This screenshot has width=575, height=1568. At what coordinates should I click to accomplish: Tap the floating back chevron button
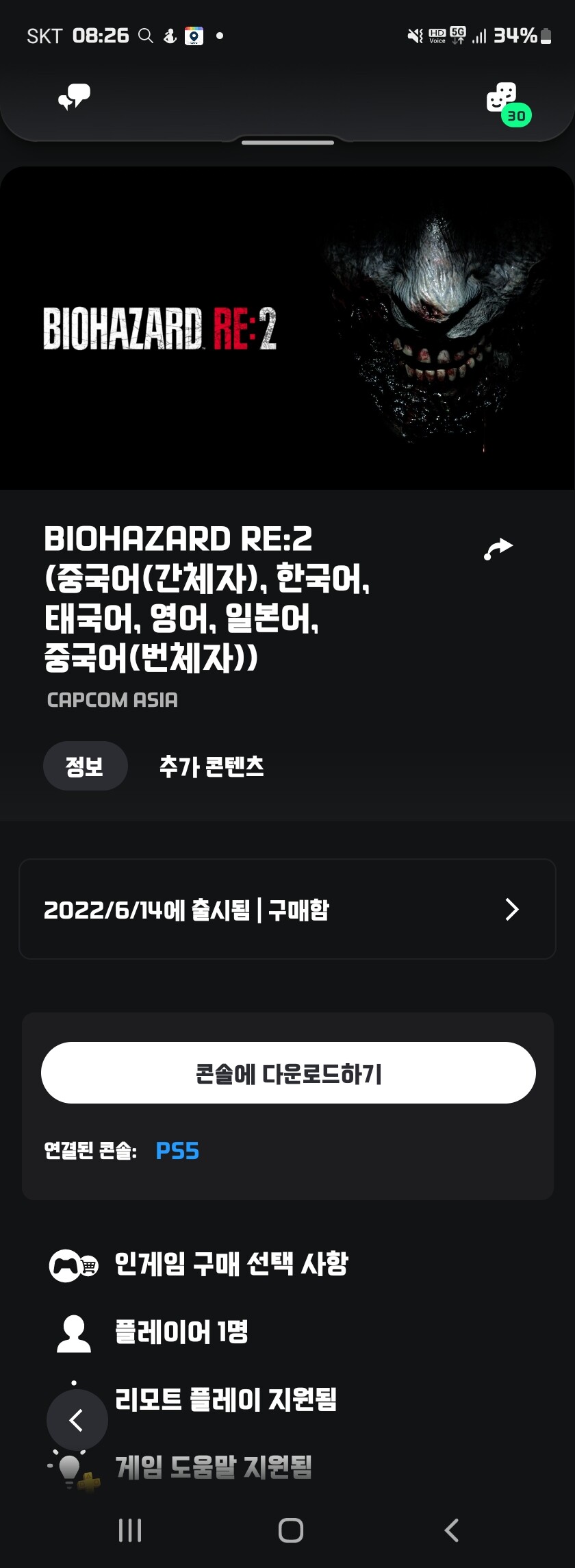[77, 1420]
